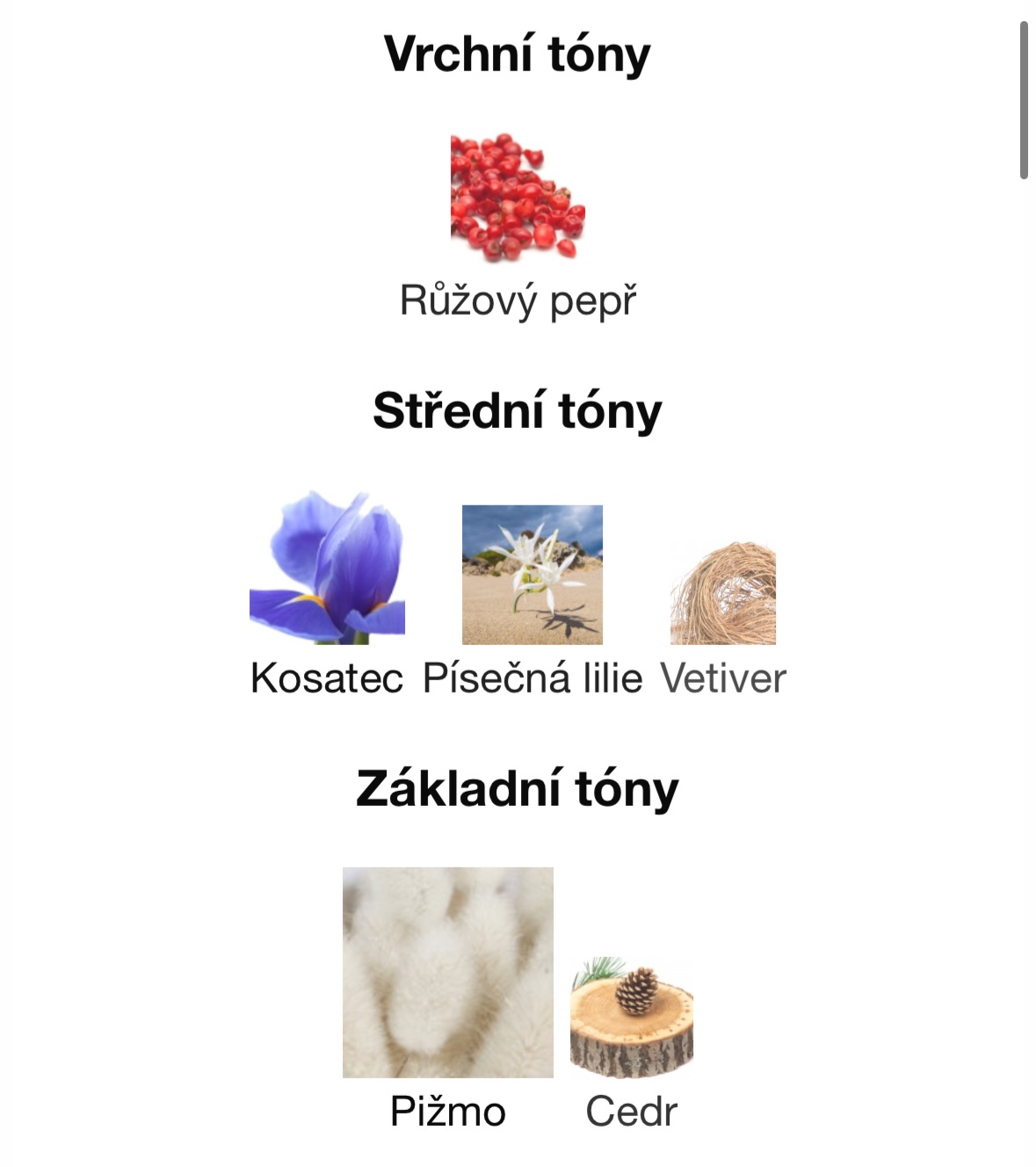View the Kosatec note details
The image size is (1036, 1167).
coord(327,569)
